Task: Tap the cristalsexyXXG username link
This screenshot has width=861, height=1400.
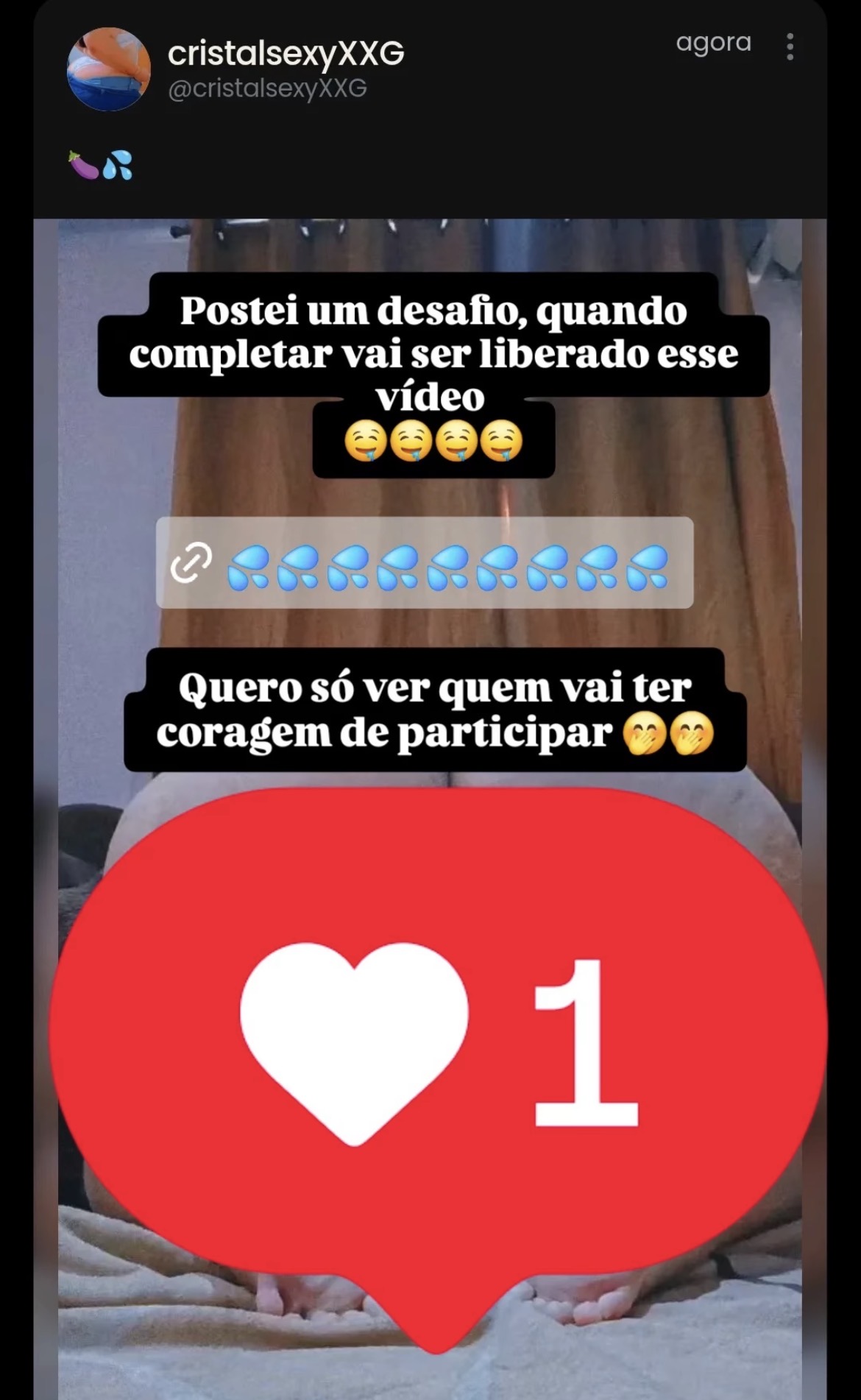Action: tap(286, 53)
